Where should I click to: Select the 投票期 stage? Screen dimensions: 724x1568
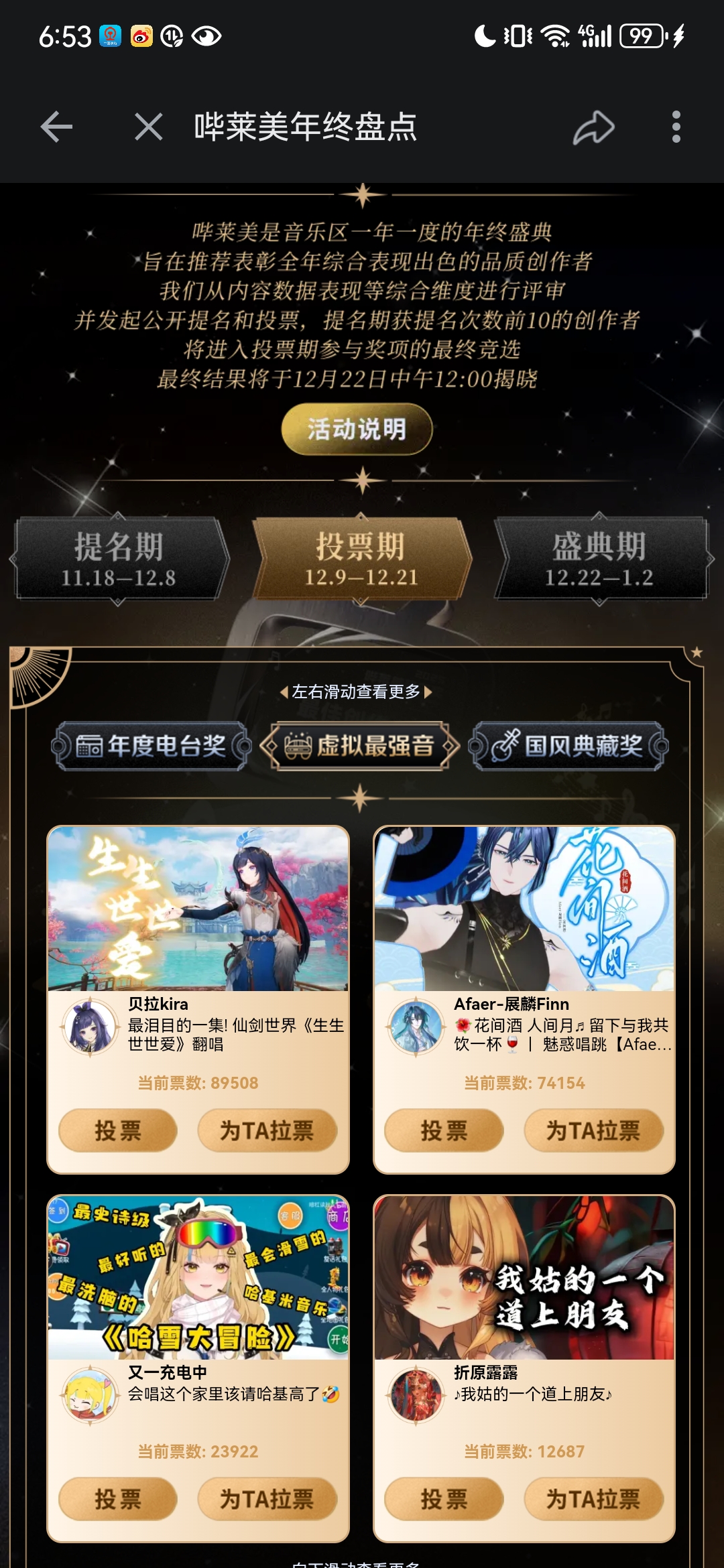(361, 559)
